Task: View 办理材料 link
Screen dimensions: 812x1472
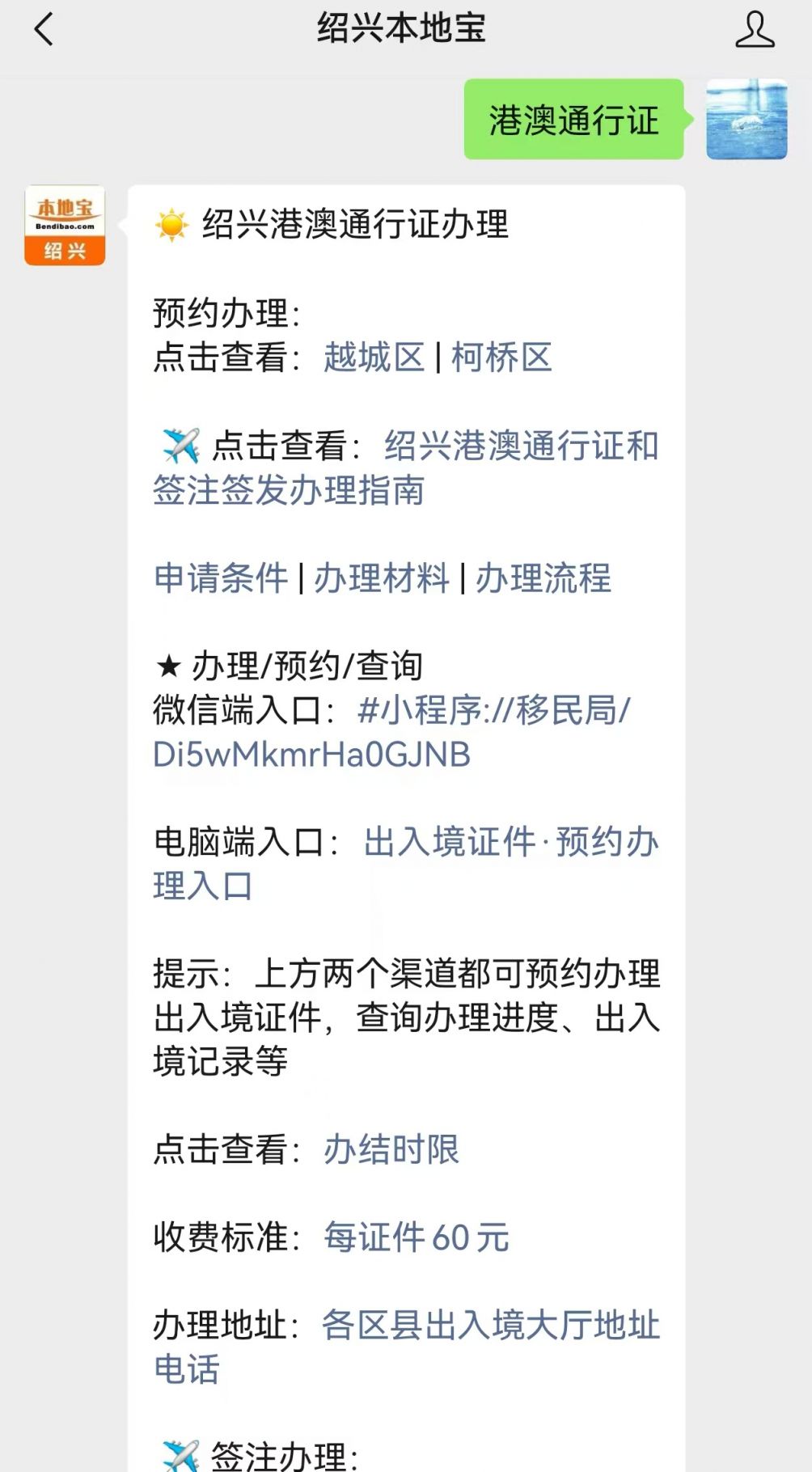Action: 381,578
